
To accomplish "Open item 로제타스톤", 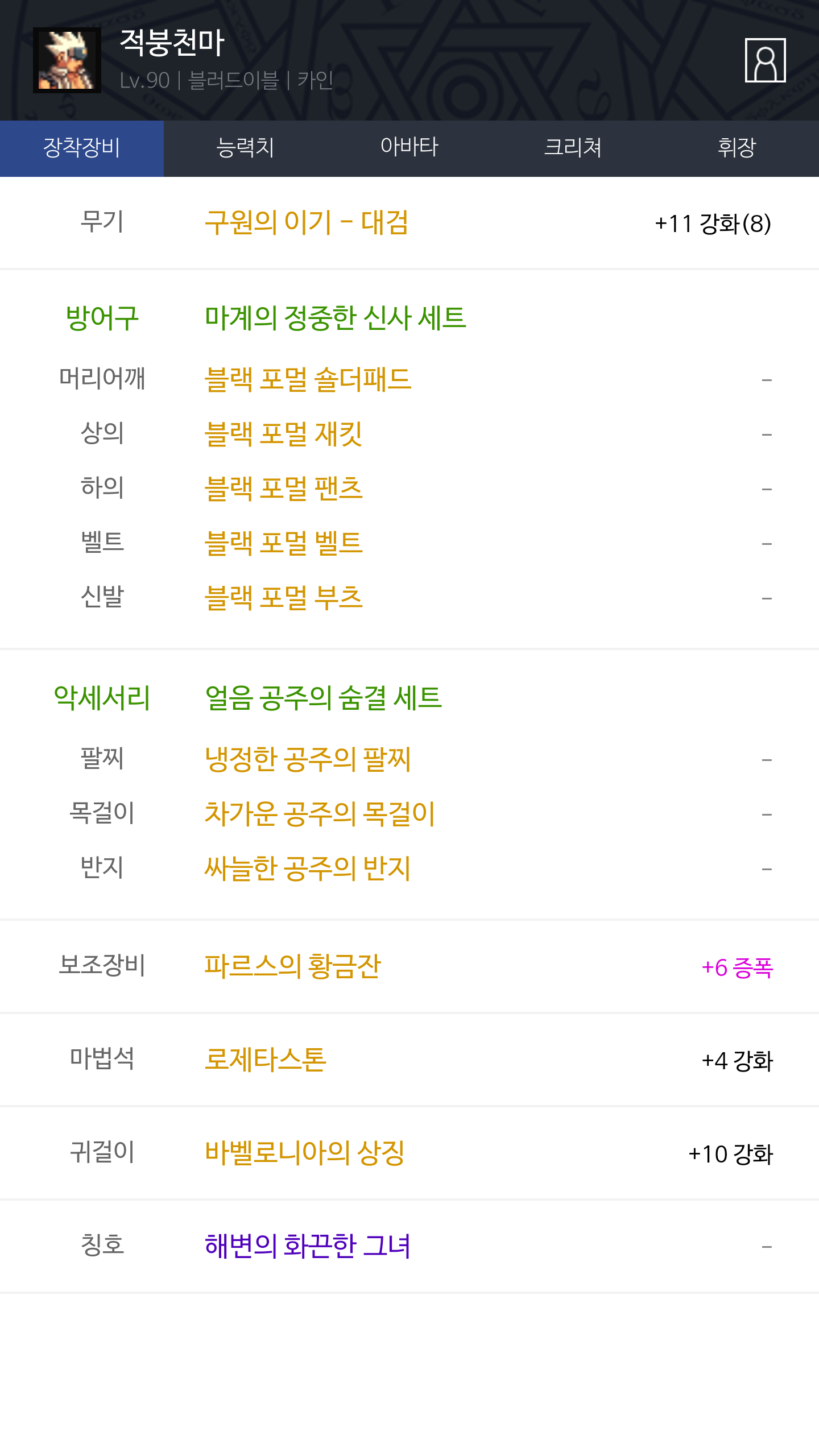I will tap(265, 1060).
